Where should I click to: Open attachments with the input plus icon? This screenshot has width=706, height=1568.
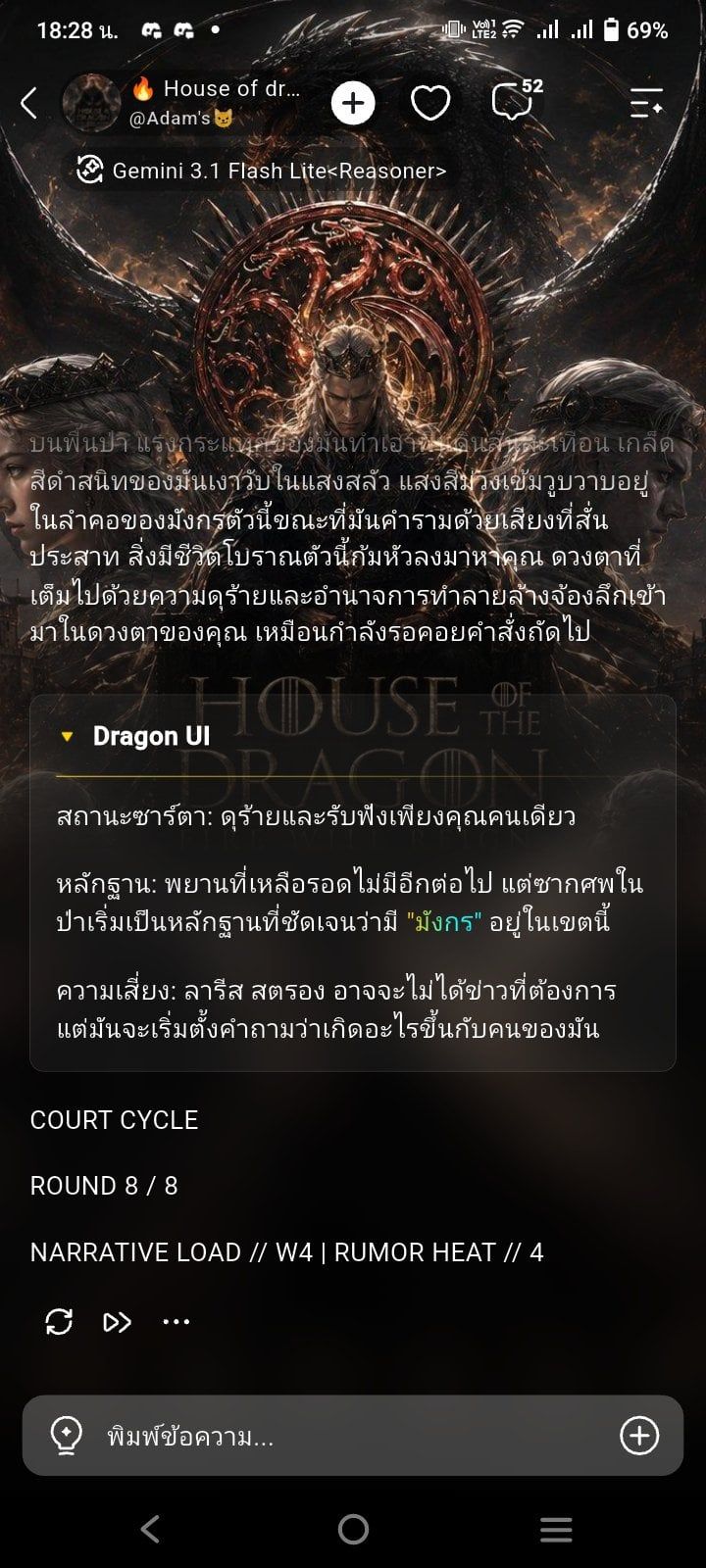639,1436
